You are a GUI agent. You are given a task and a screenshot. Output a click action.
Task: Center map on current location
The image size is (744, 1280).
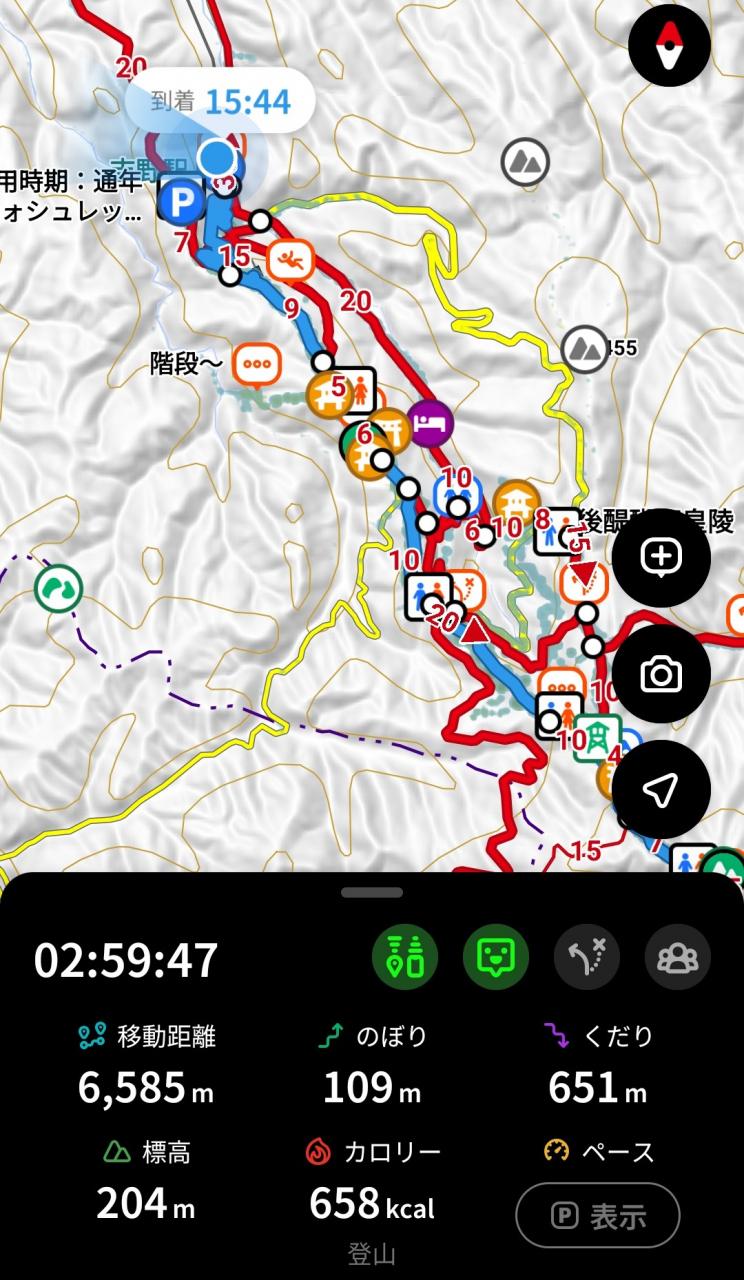pos(661,790)
